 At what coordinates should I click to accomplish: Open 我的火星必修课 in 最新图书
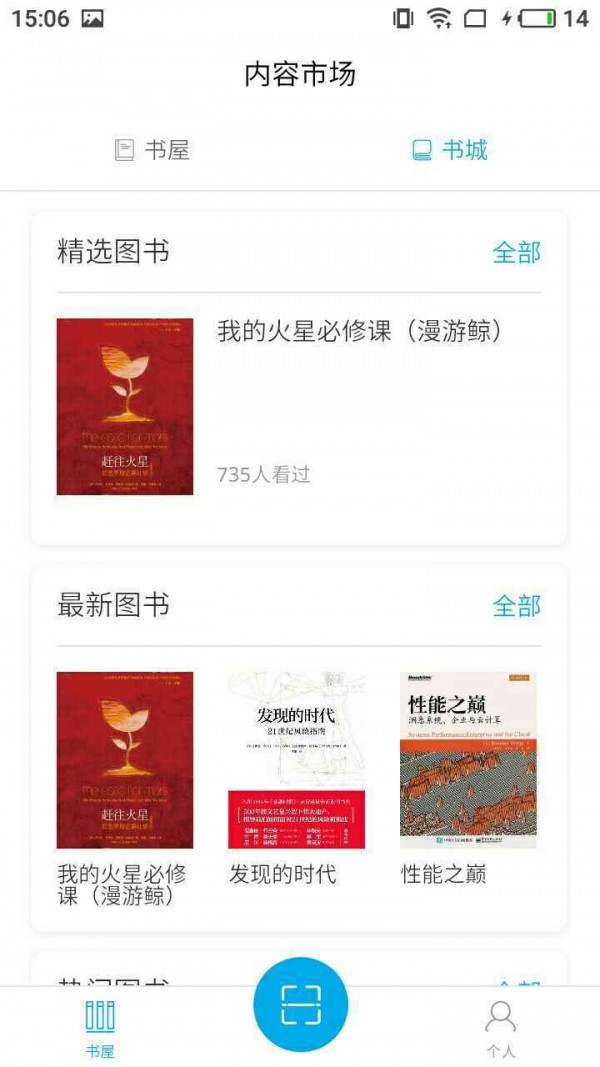click(x=125, y=760)
